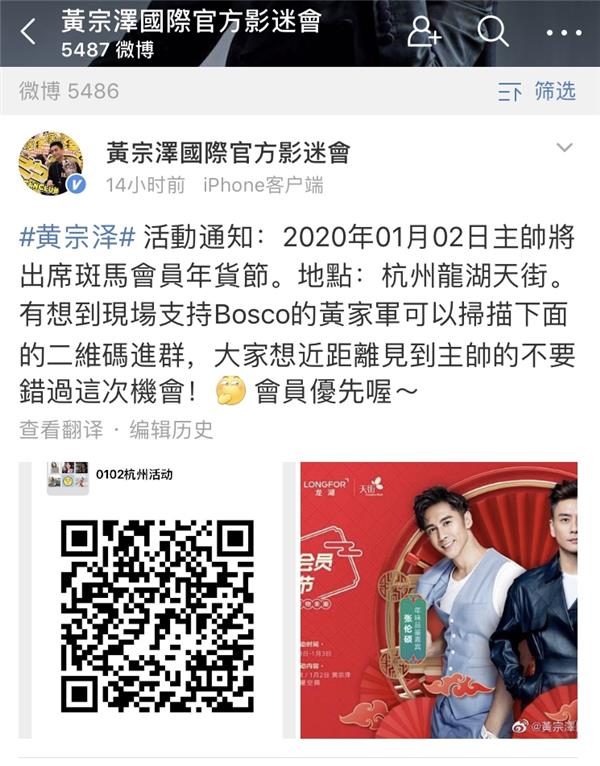
Task: Go back using the top-left arrow
Action: tap(28, 32)
